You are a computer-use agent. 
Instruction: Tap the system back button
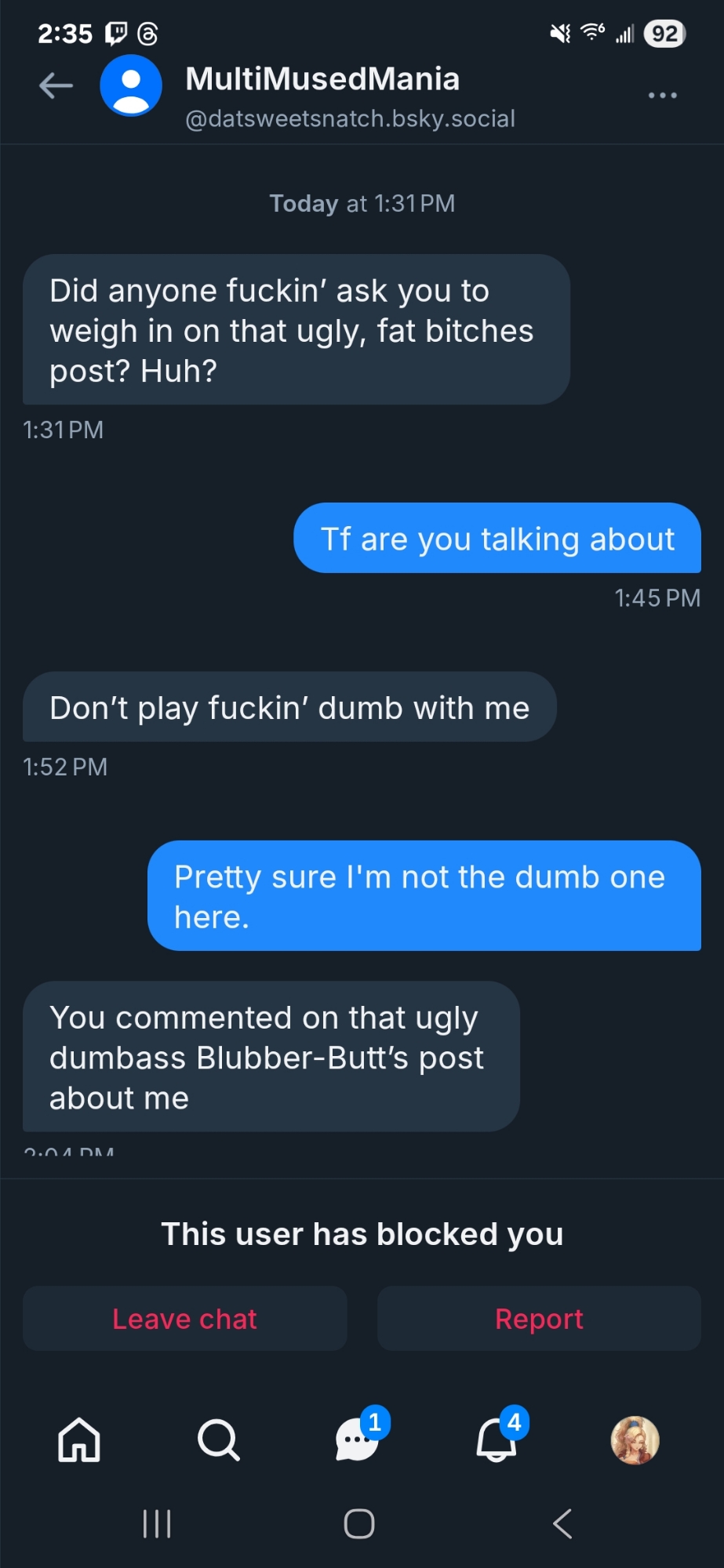(562, 1524)
